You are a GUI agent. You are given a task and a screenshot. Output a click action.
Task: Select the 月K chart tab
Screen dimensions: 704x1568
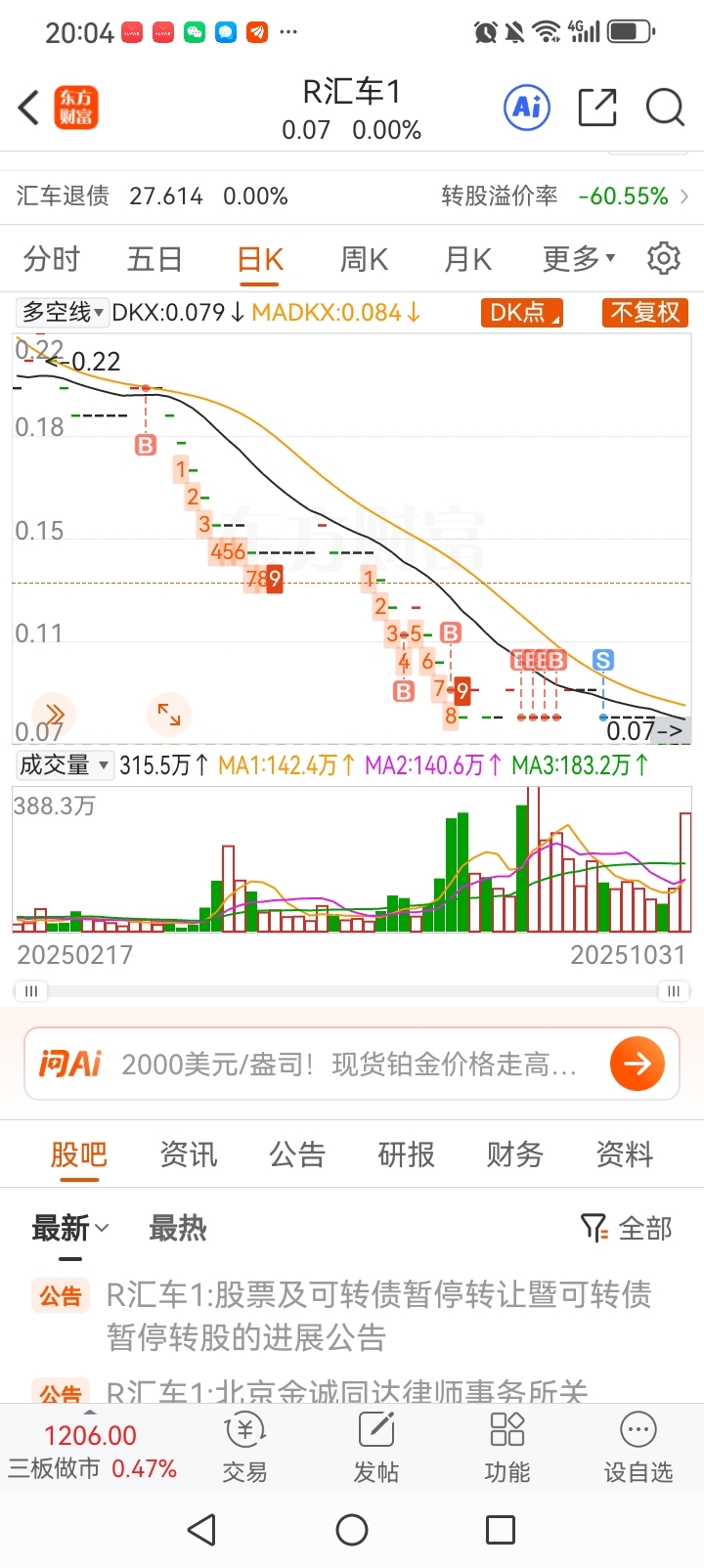[467, 259]
